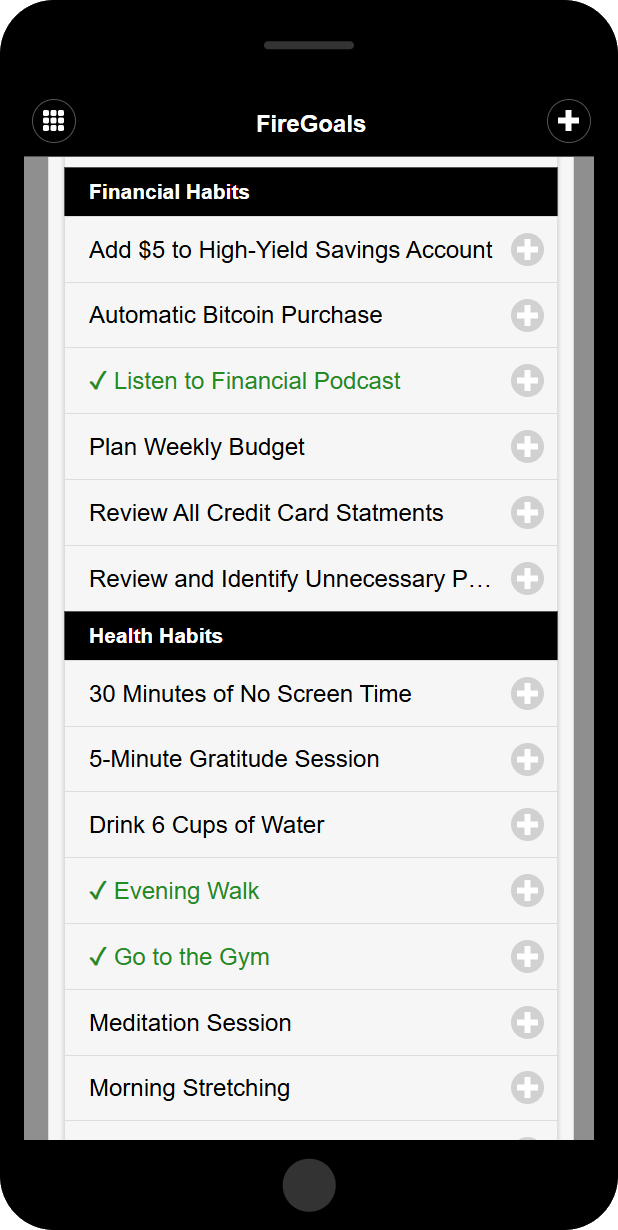Add a new goal with the header plus button
The height and width of the screenshot is (1230, 618).
(568, 122)
